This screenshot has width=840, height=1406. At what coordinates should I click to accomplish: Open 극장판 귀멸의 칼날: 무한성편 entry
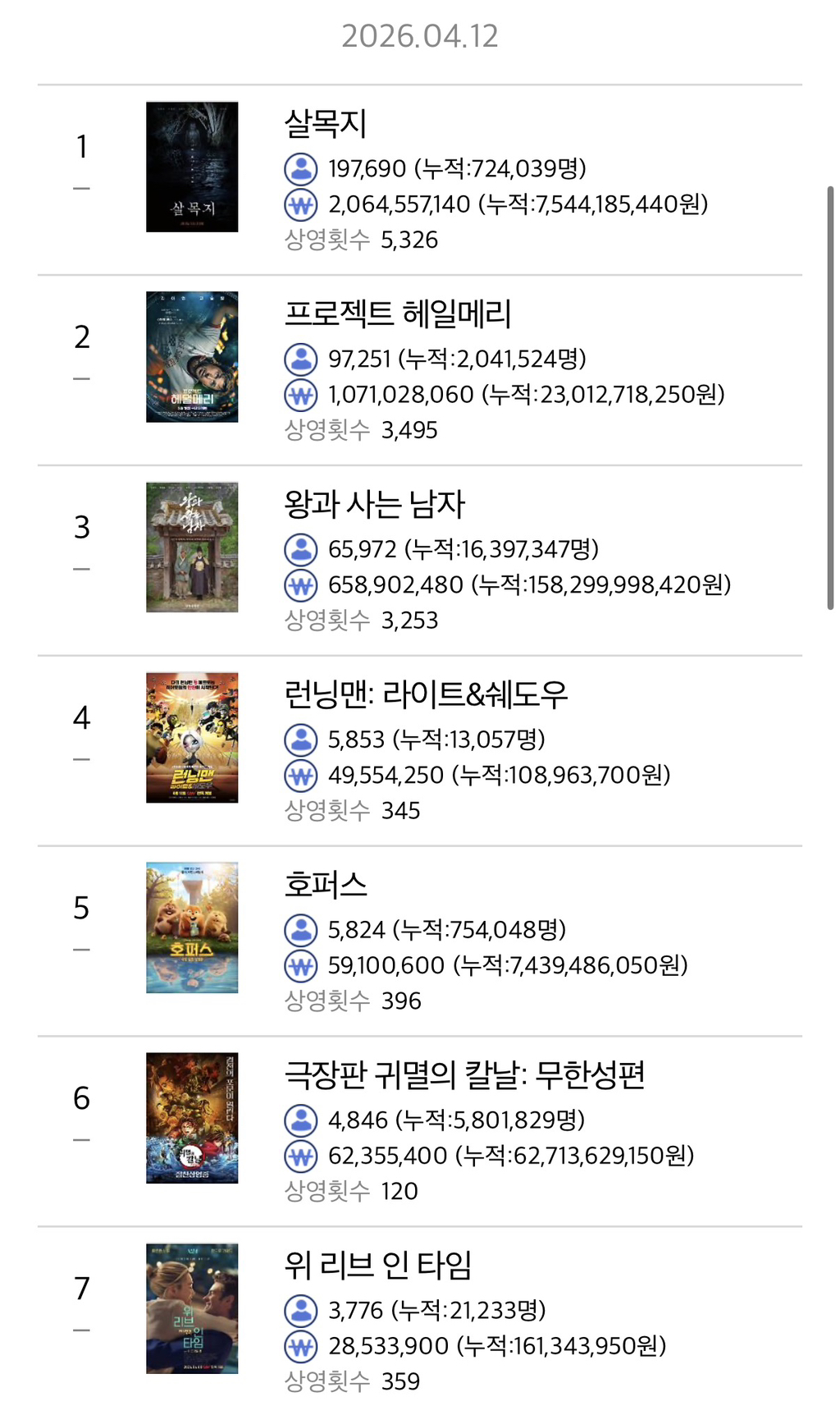419,1132
